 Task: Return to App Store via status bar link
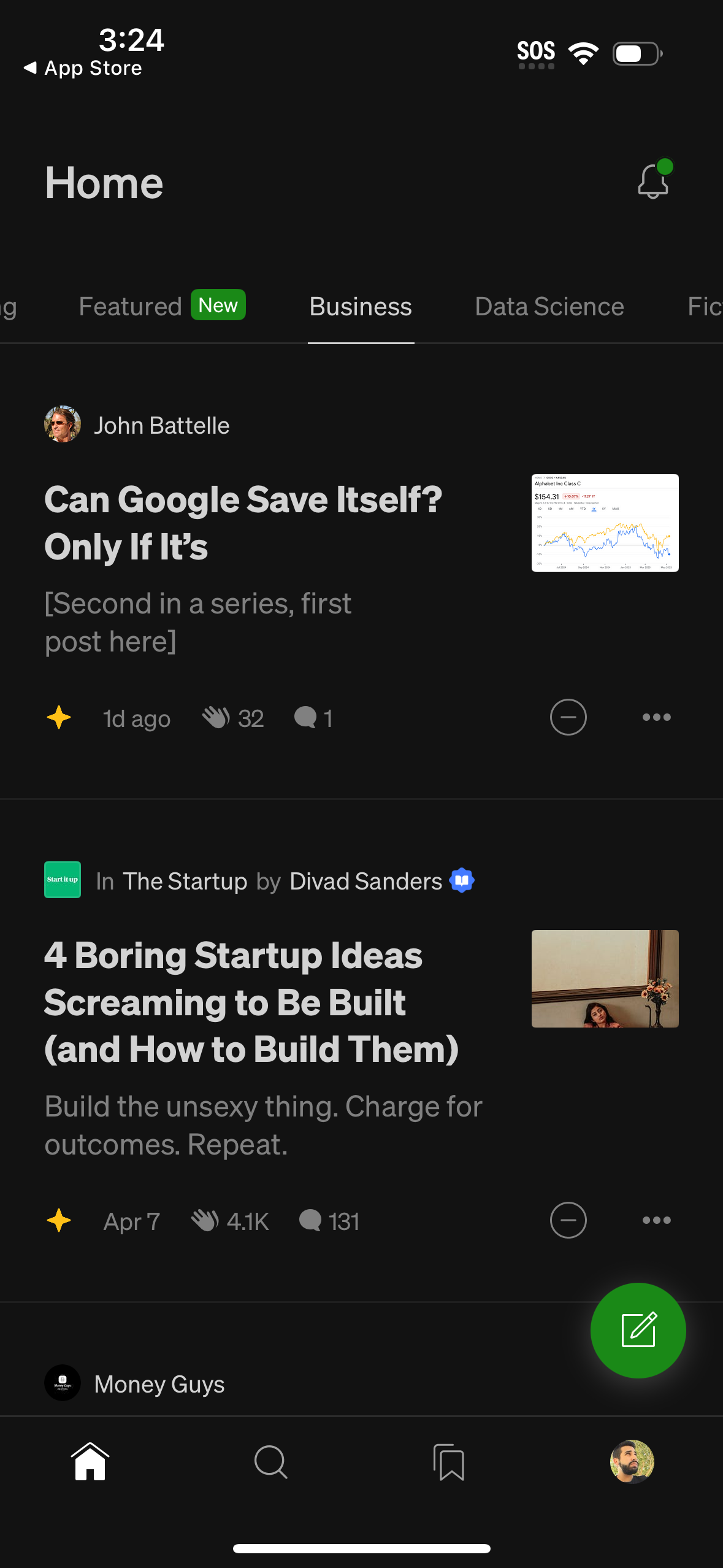84,67
